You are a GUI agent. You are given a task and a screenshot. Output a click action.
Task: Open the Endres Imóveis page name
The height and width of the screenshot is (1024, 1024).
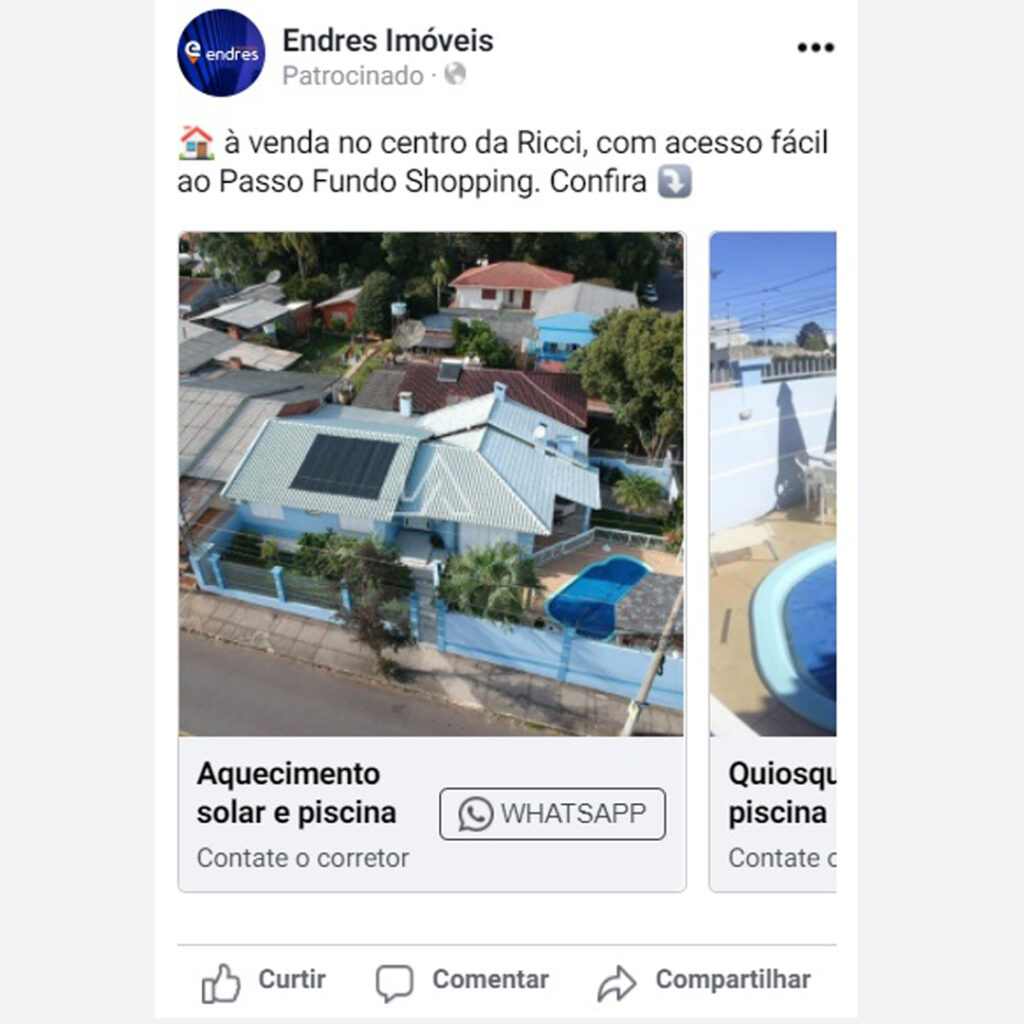(388, 41)
